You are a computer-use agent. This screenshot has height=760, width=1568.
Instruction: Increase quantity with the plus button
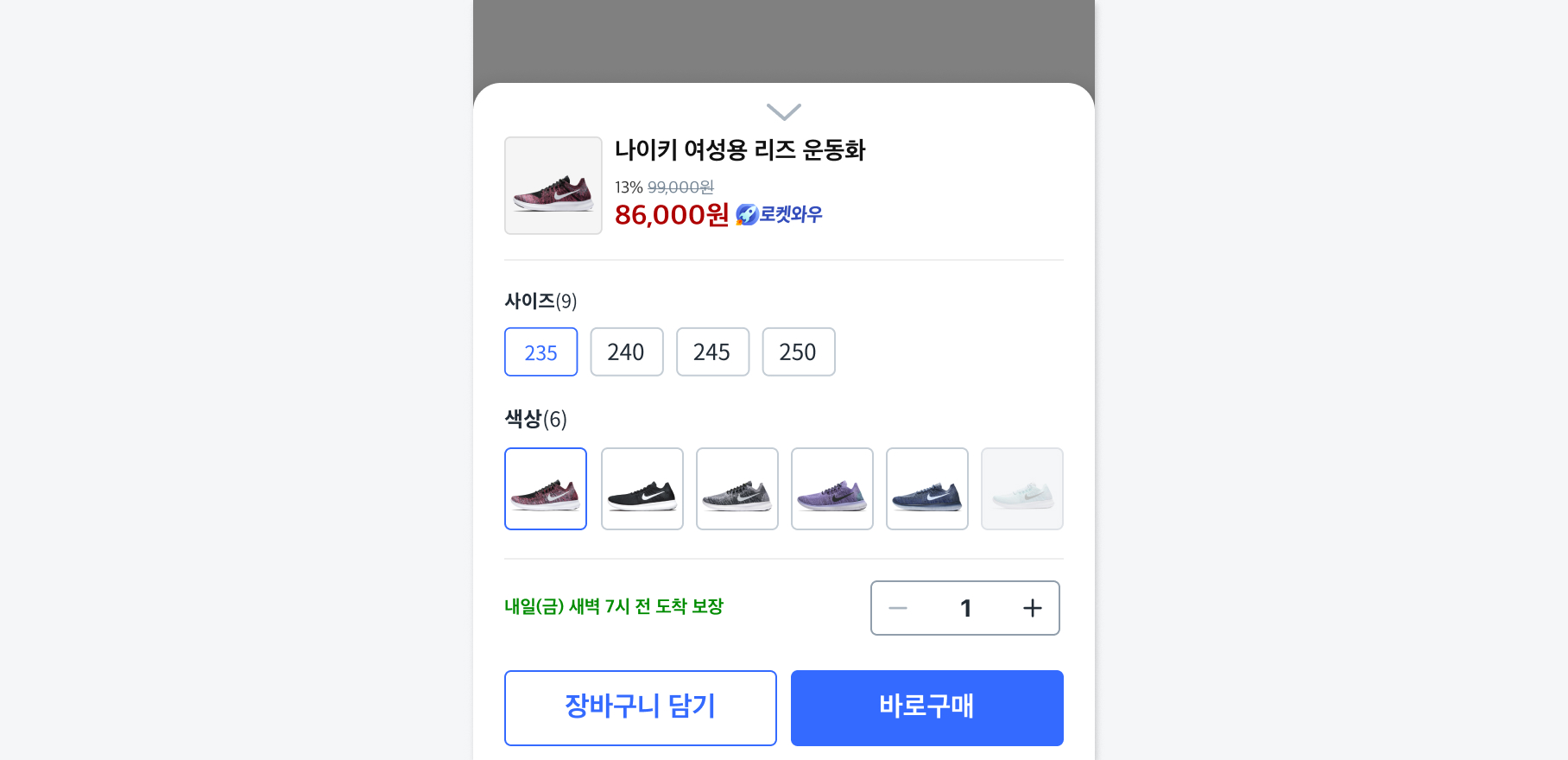[1032, 608]
